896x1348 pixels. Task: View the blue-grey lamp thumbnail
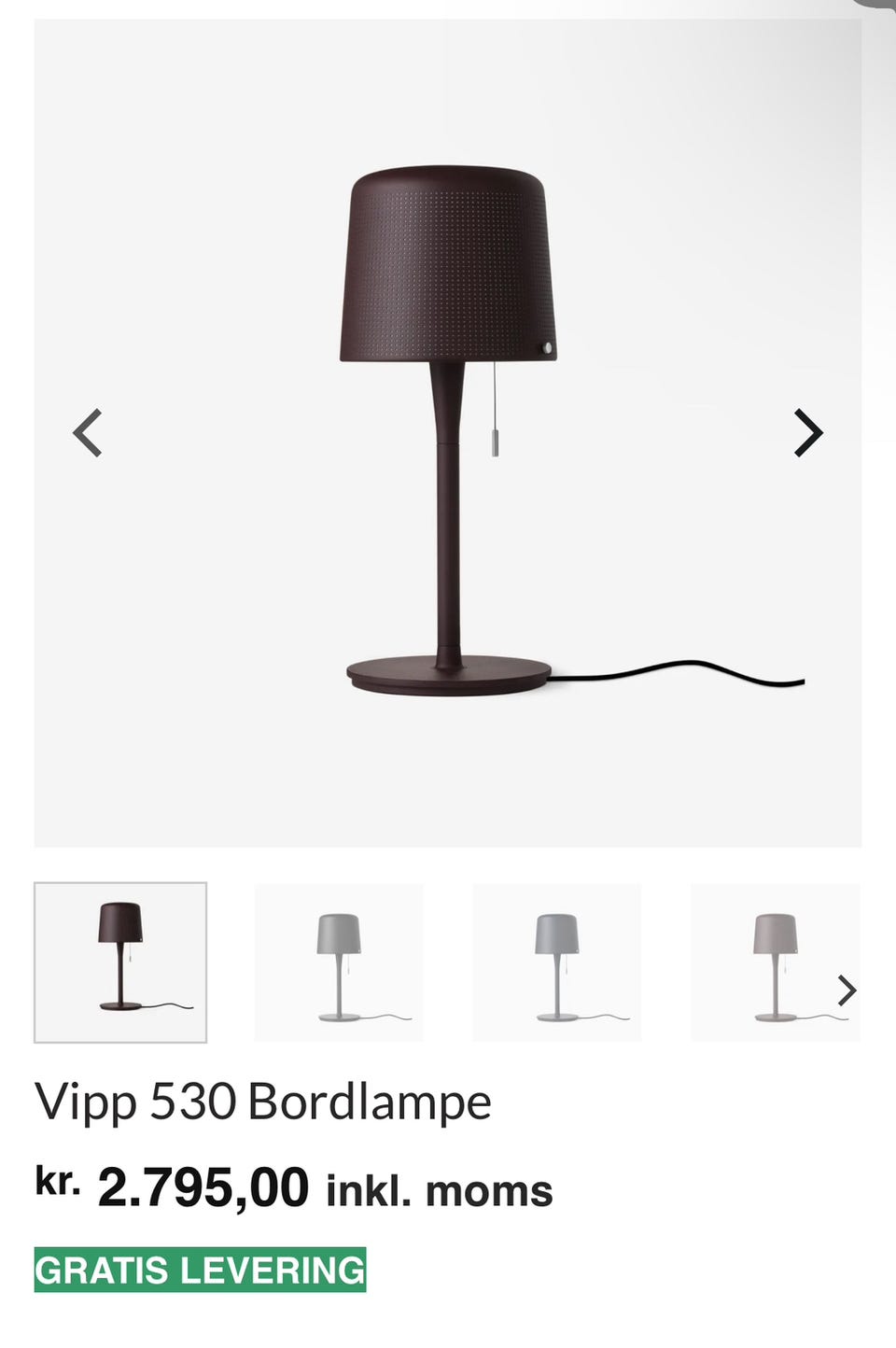click(x=557, y=962)
